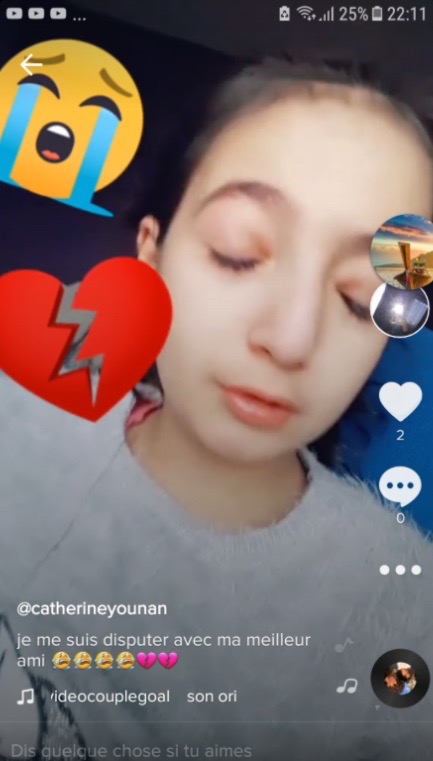Go back with the arrow icon

[31, 65]
